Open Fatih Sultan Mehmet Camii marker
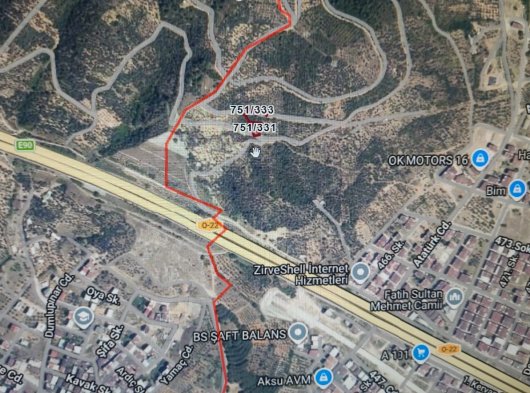 click(x=455, y=297)
